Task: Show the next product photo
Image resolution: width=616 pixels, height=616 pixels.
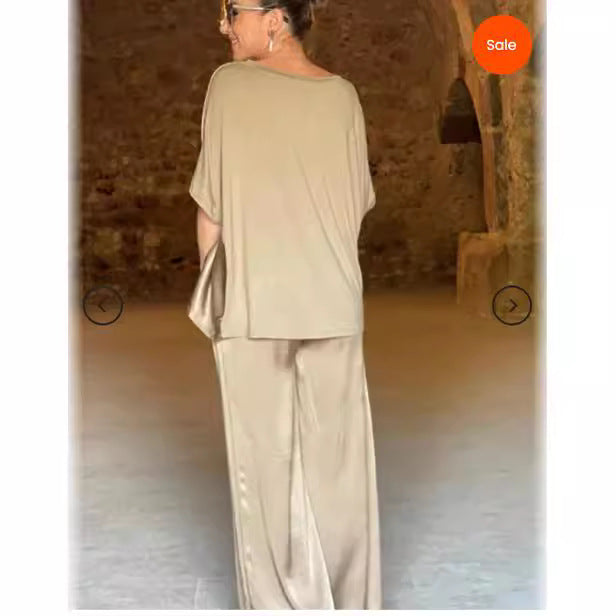Action: [x=511, y=306]
